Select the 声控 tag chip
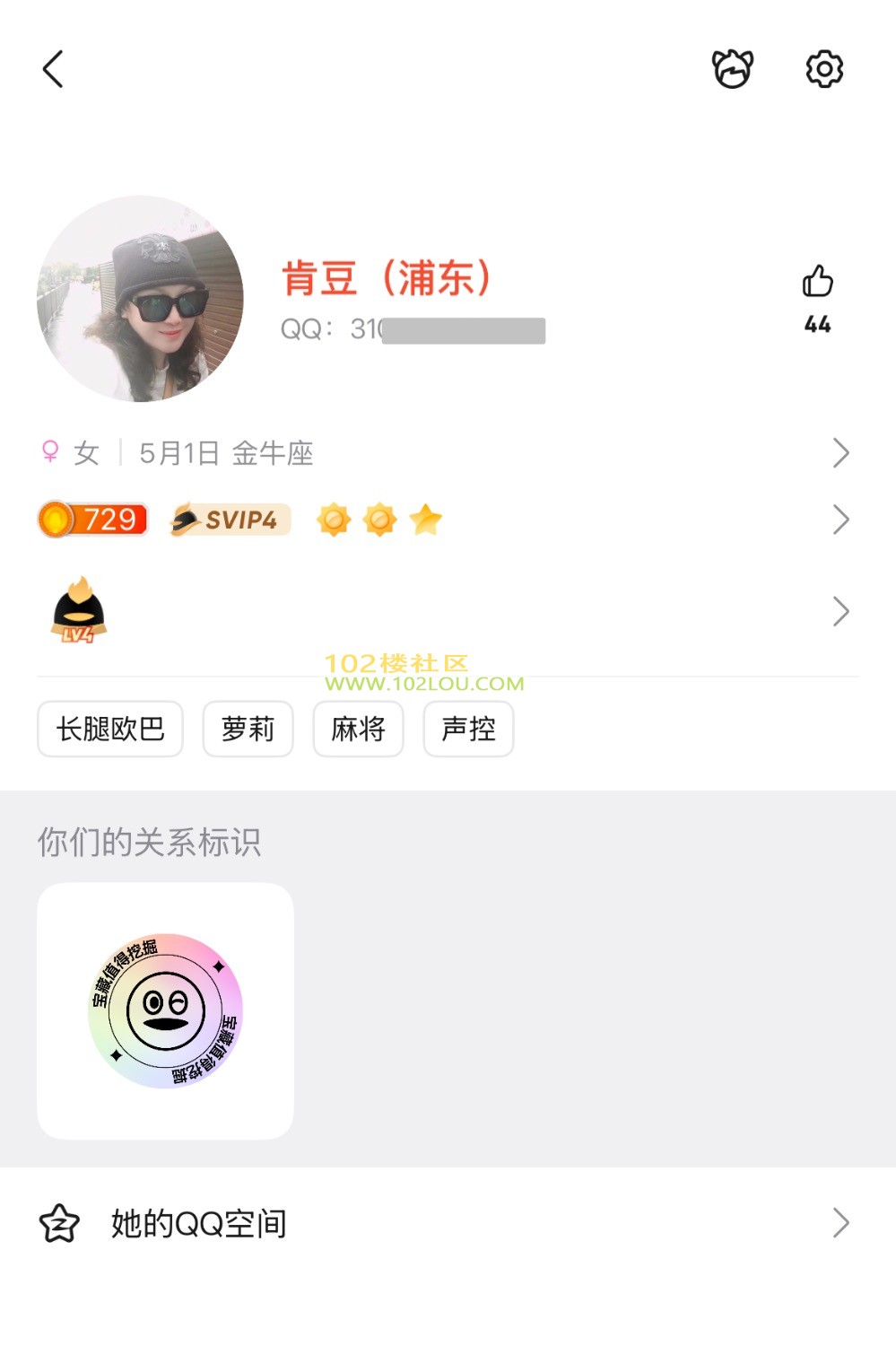Viewport: 896px width, 1346px height. click(x=468, y=729)
